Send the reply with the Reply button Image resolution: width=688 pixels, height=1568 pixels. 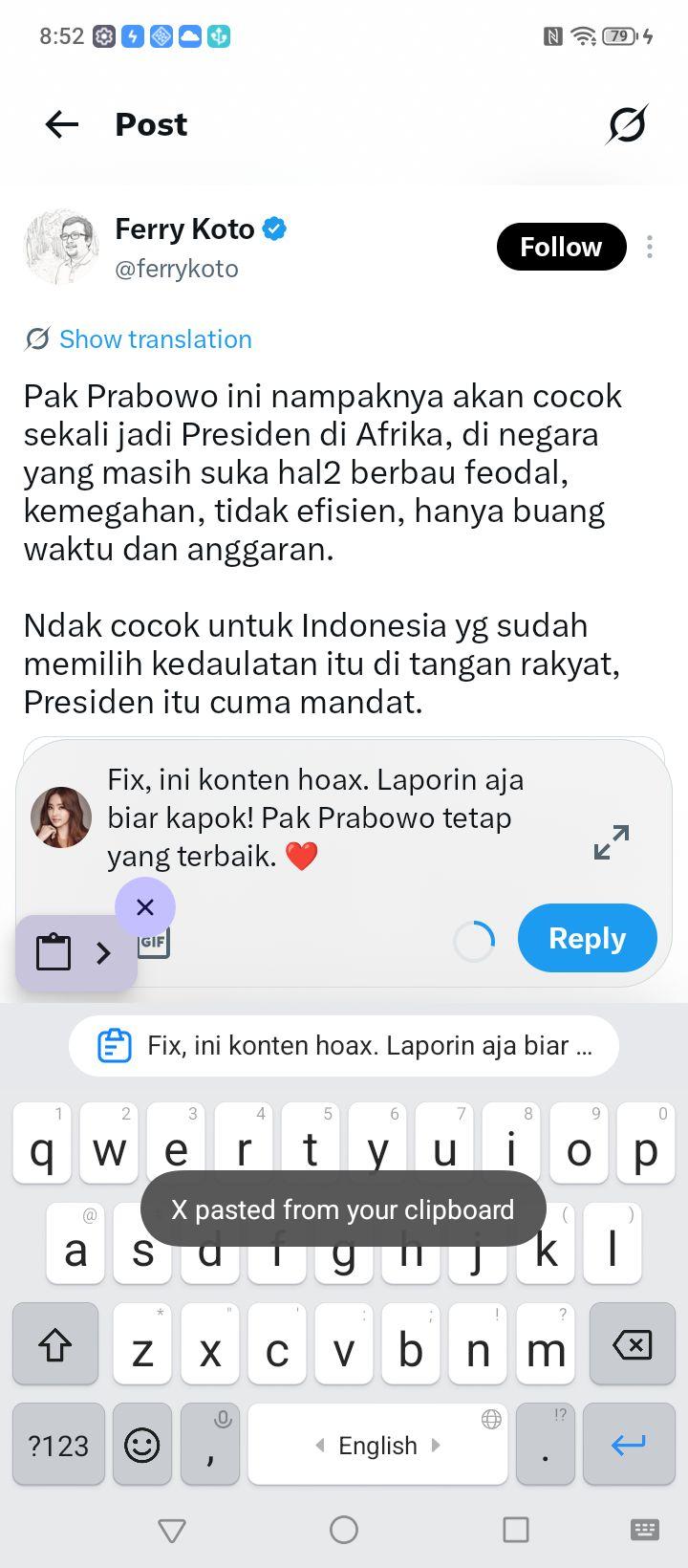coord(588,938)
